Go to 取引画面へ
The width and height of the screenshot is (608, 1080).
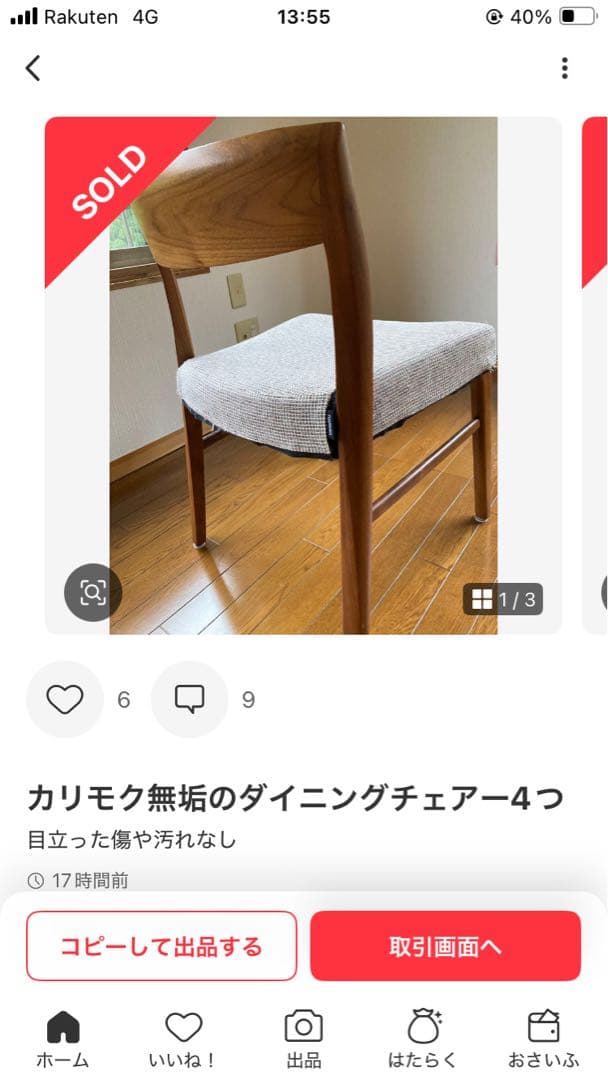tap(445, 946)
